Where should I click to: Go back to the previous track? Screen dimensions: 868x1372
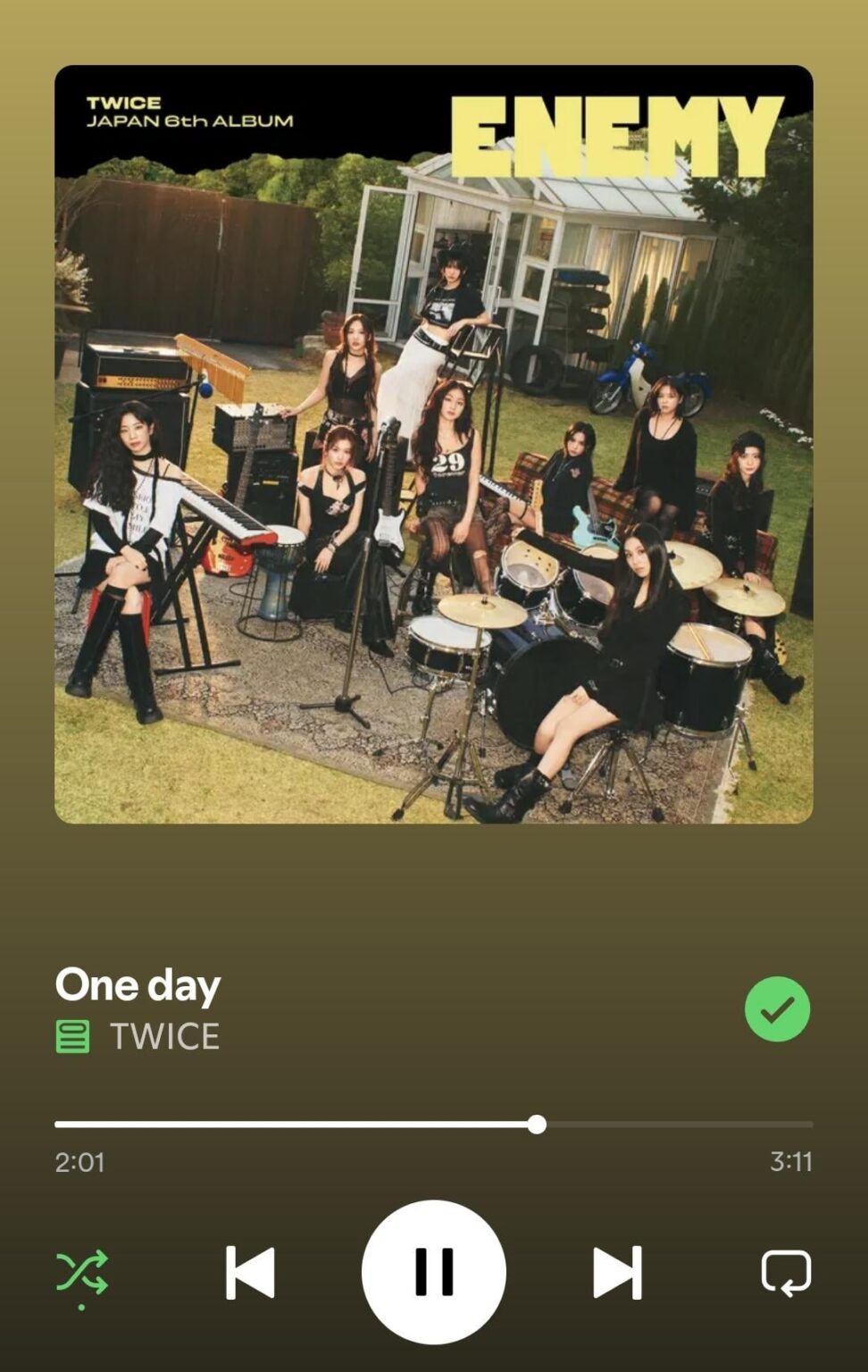pos(250,1272)
